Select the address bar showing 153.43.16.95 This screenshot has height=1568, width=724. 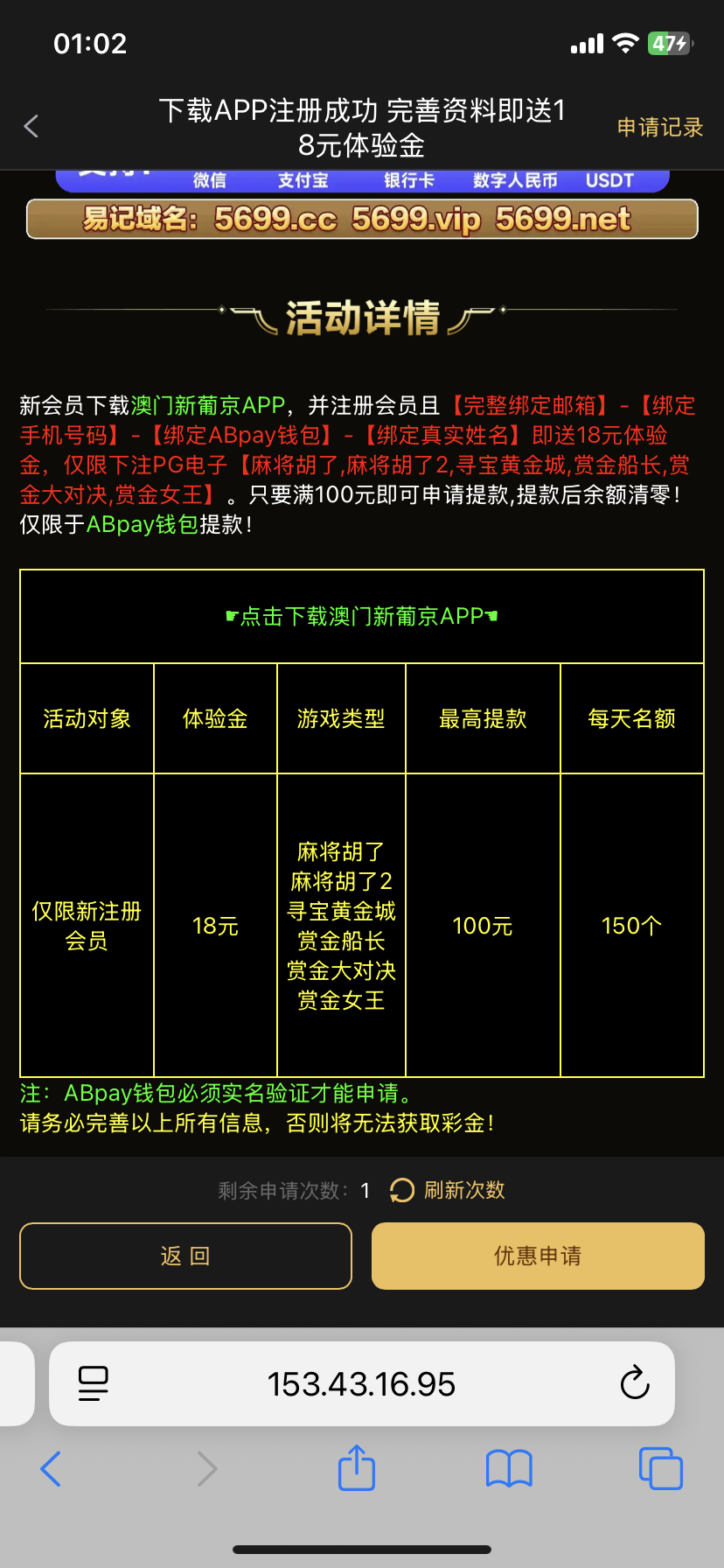361,1383
